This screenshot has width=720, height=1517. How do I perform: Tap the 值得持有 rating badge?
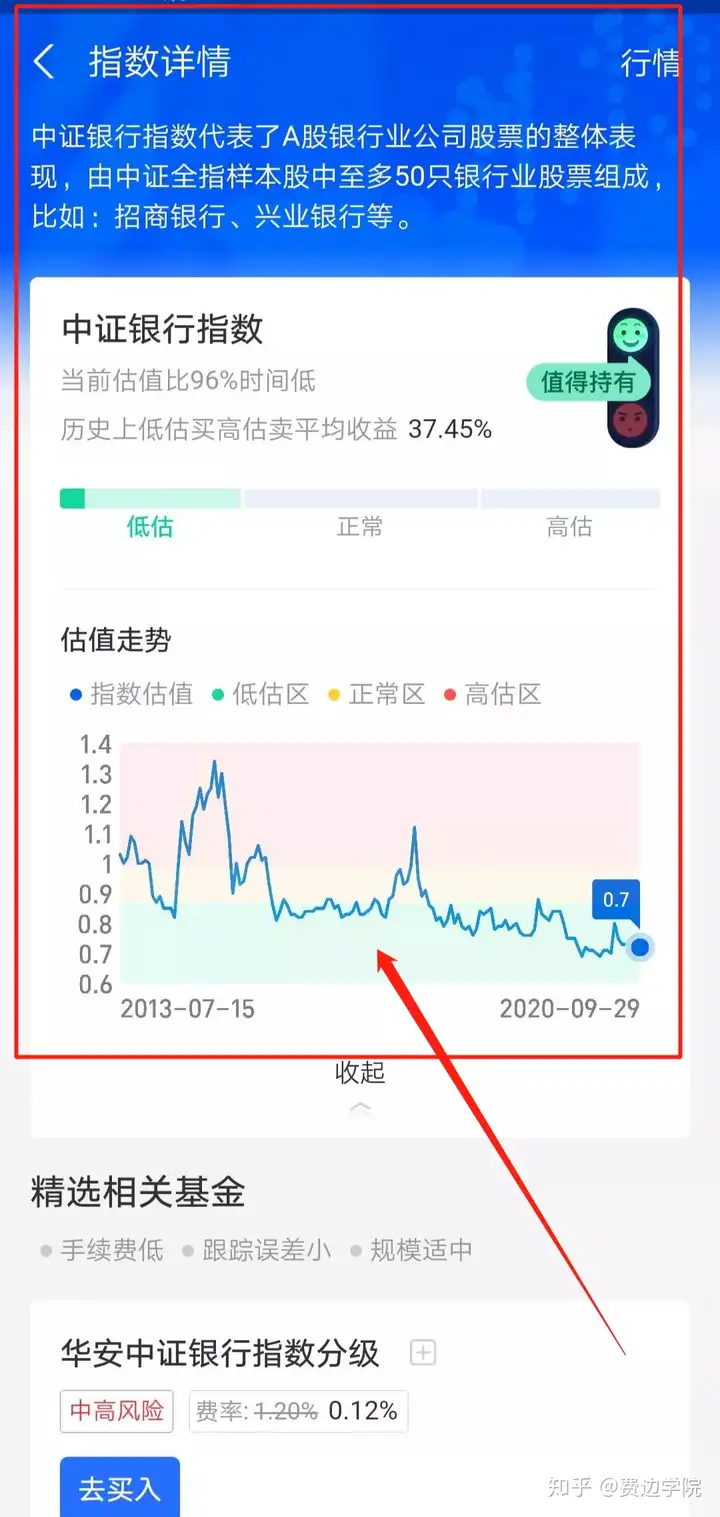point(588,381)
